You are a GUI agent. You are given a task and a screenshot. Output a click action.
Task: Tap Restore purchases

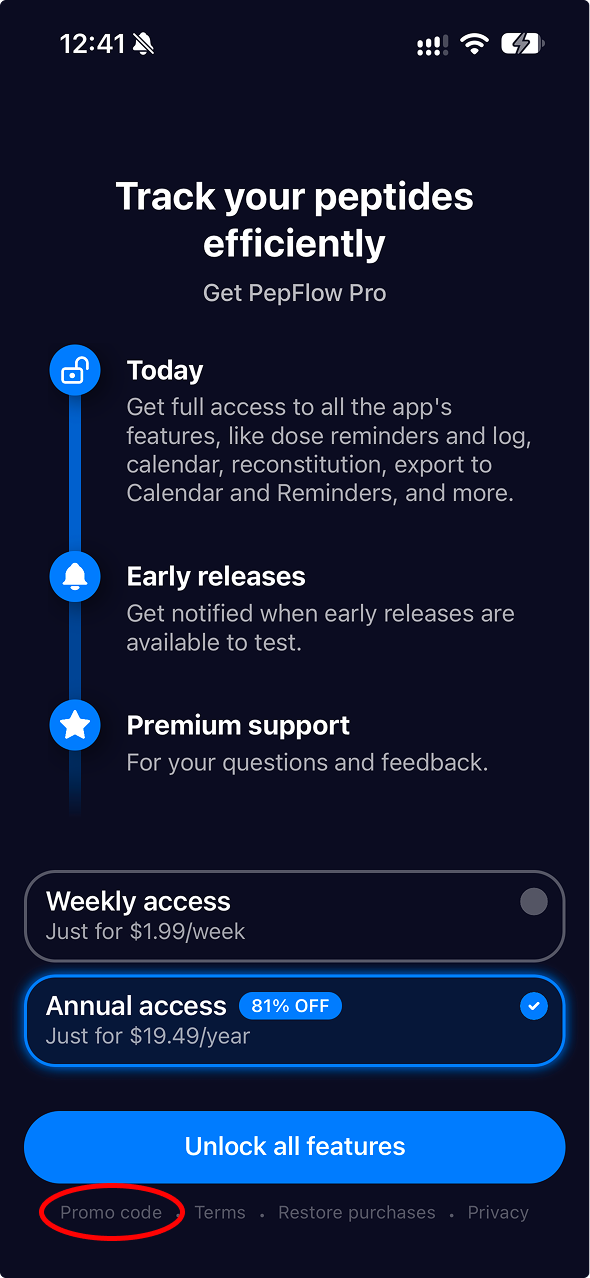(357, 1212)
